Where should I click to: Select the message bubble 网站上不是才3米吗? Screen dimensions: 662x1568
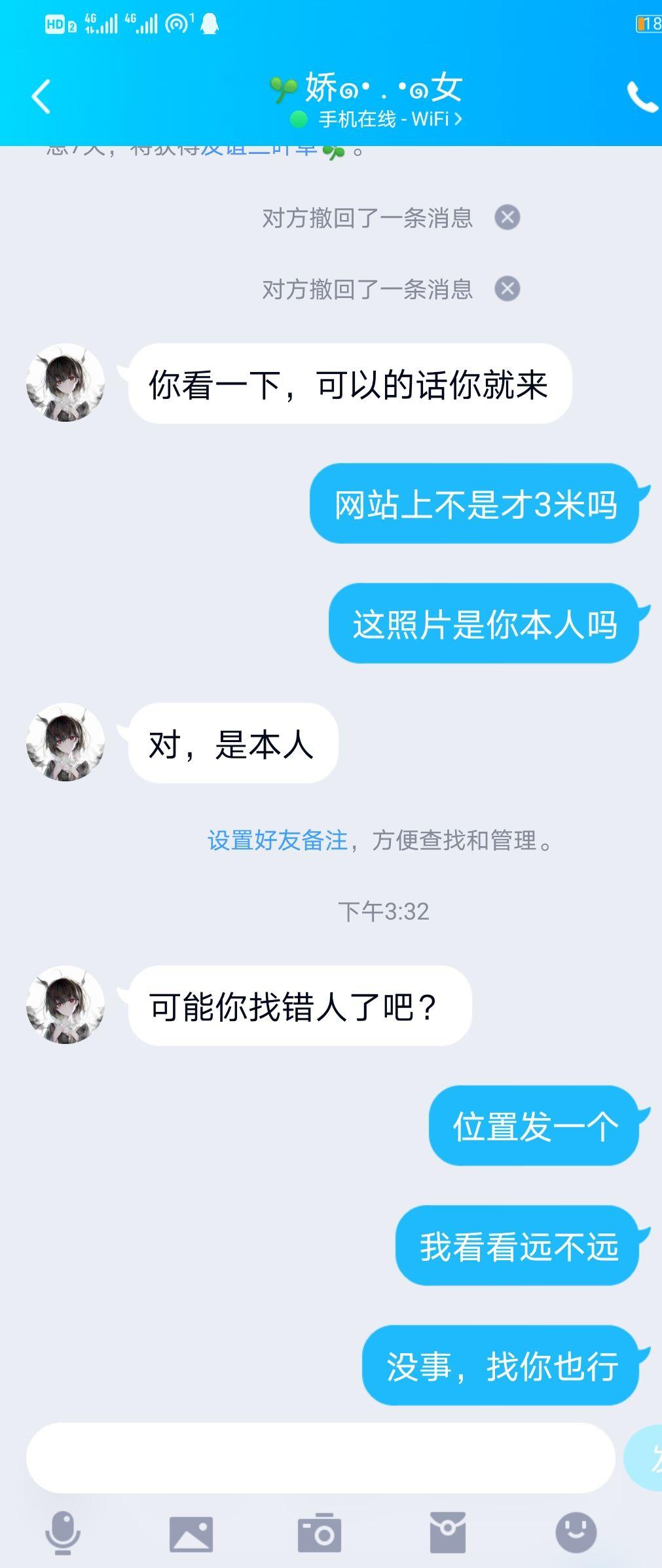[x=476, y=505]
